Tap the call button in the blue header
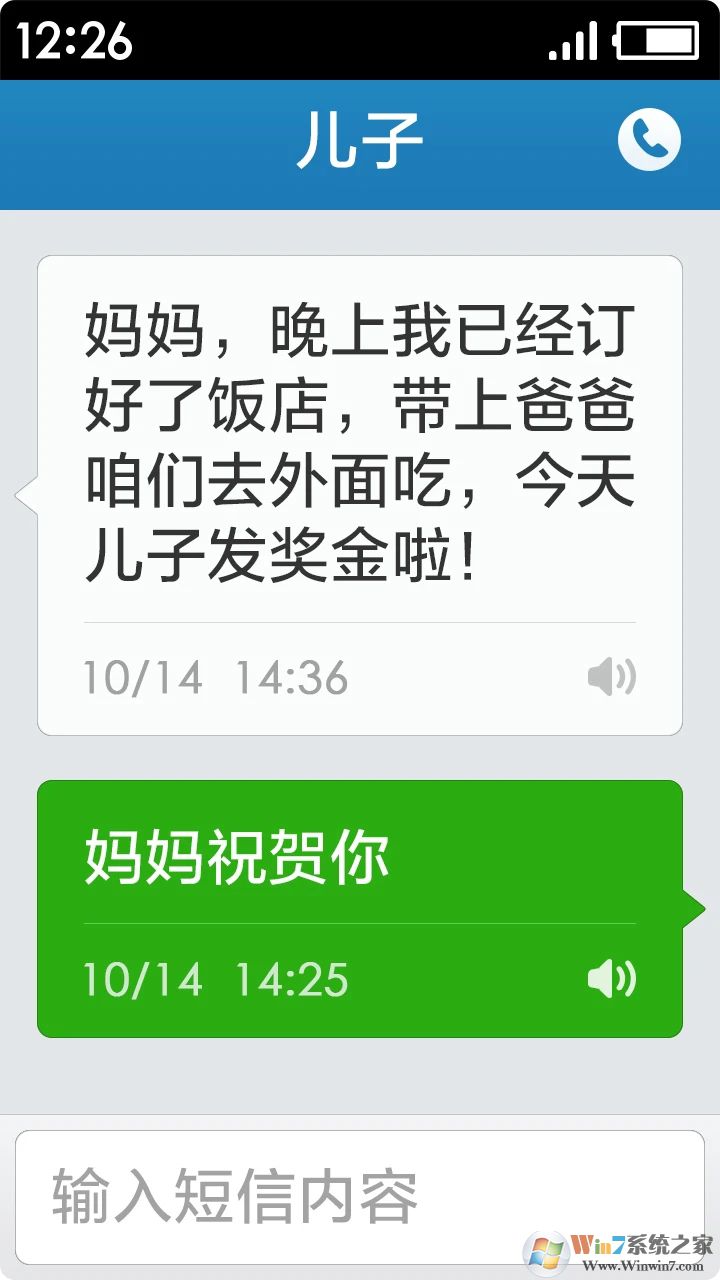The height and width of the screenshot is (1280, 720). point(649,138)
